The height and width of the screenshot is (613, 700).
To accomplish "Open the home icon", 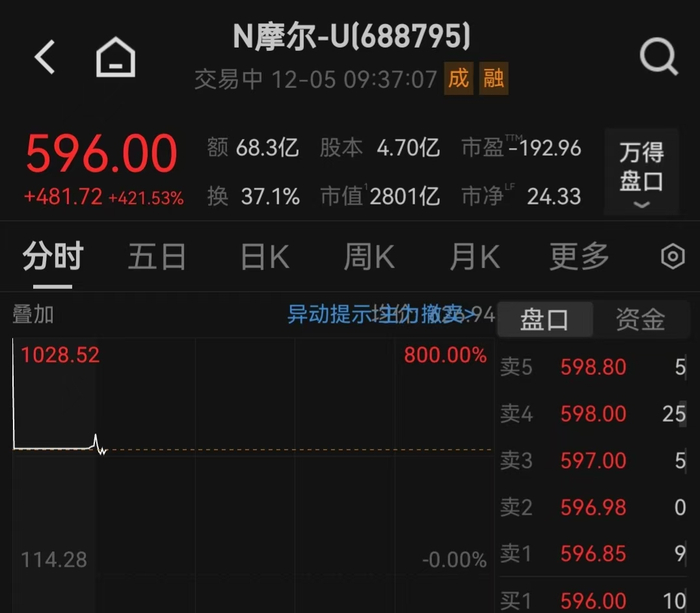I will [115, 57].
